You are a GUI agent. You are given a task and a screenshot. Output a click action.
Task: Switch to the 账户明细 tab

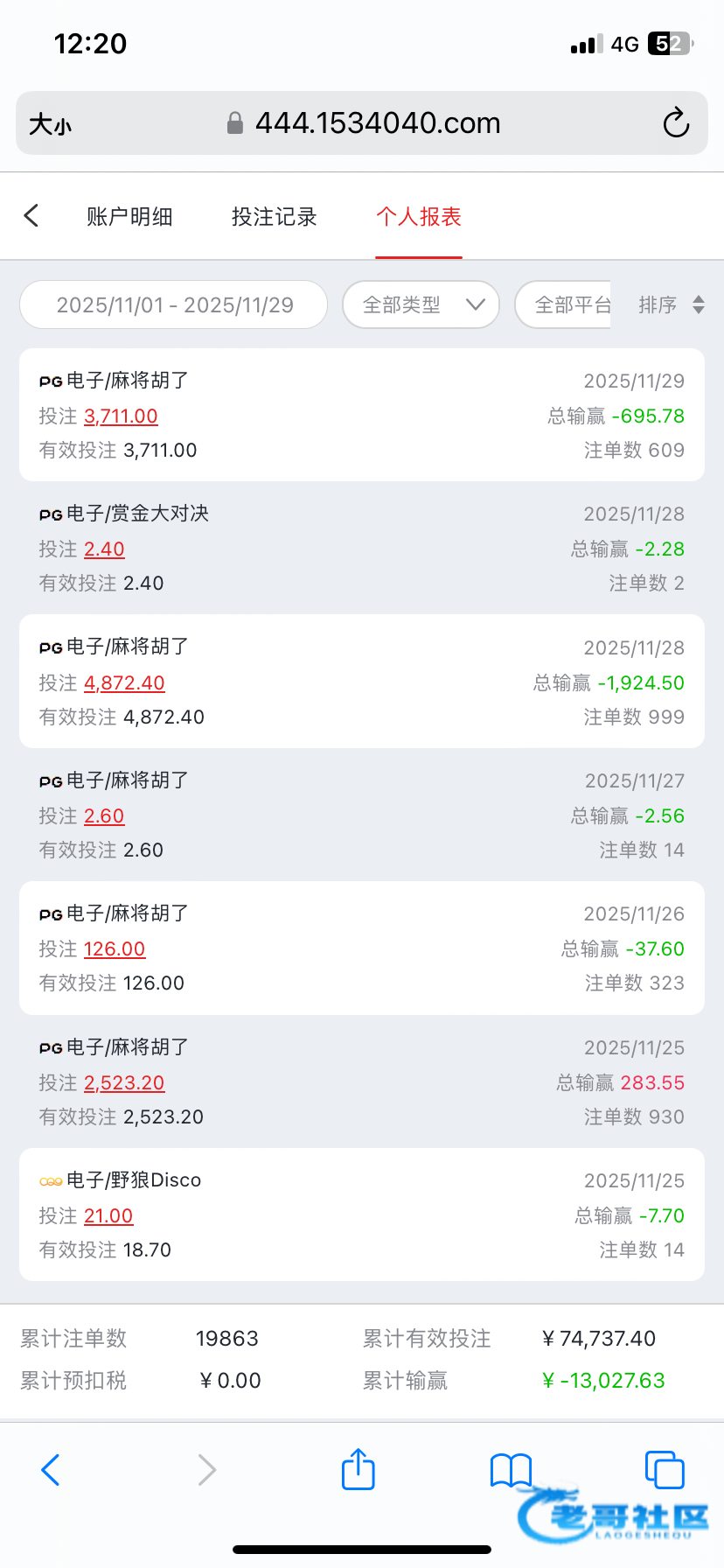[x=129, y=217]
